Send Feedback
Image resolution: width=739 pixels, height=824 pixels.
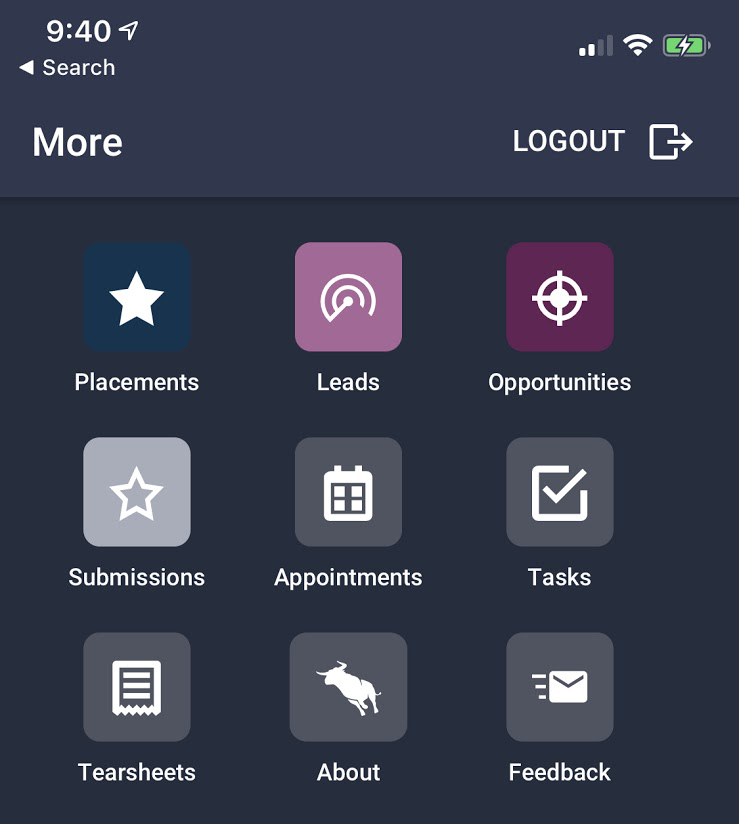click(560, 687)
